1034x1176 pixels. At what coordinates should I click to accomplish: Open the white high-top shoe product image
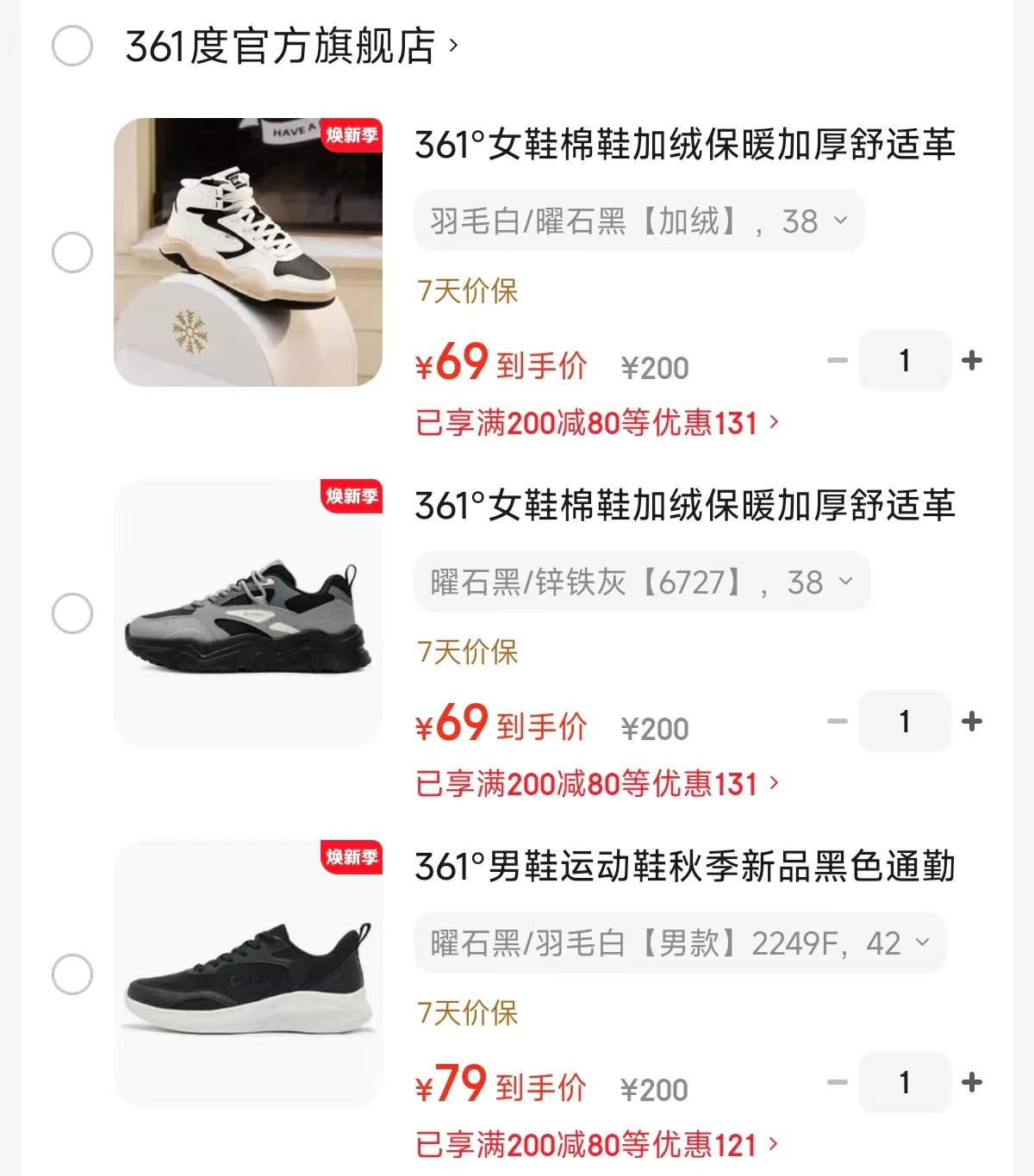click(248, 252)
